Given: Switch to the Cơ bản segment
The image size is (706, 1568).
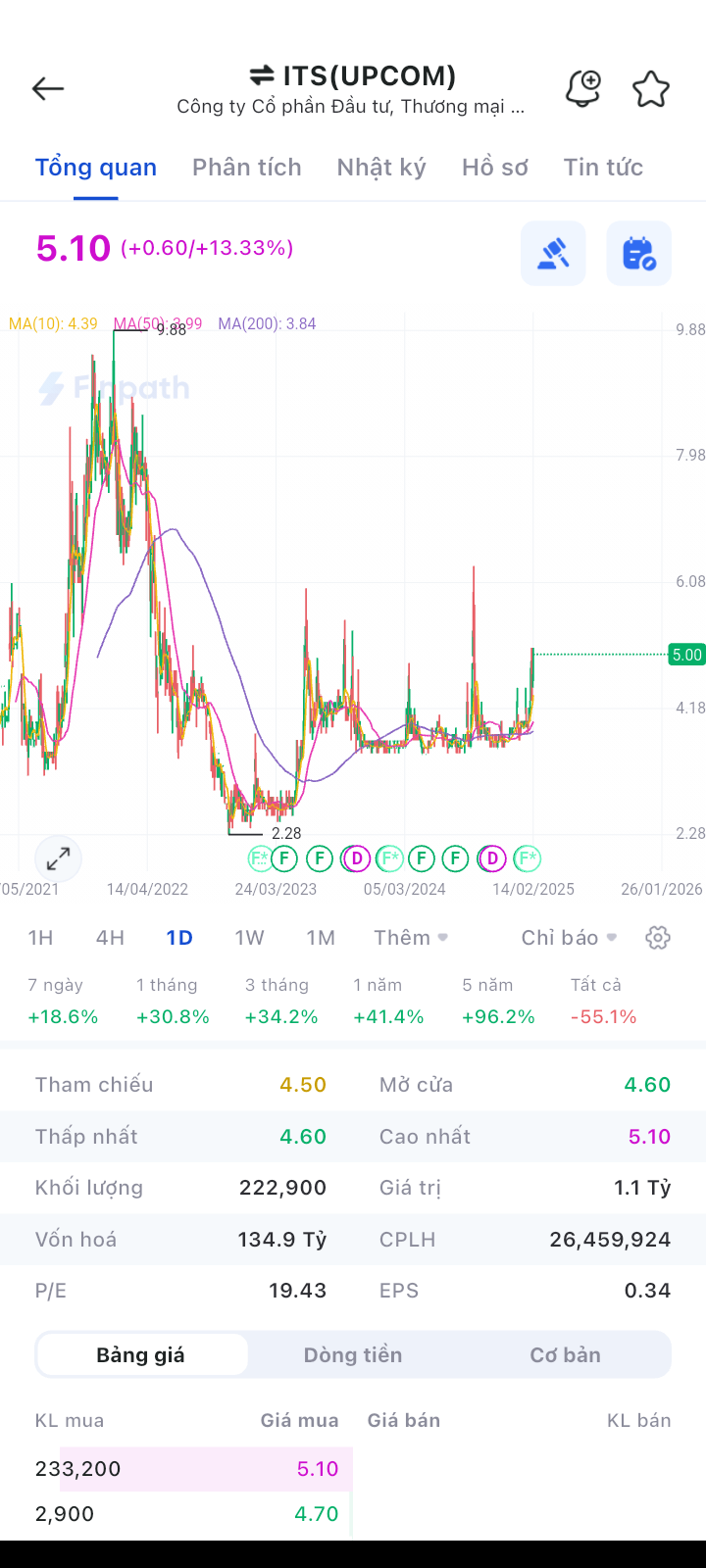Looking at the screenshot, I should pyautogui.click(x=565, y=1355).
